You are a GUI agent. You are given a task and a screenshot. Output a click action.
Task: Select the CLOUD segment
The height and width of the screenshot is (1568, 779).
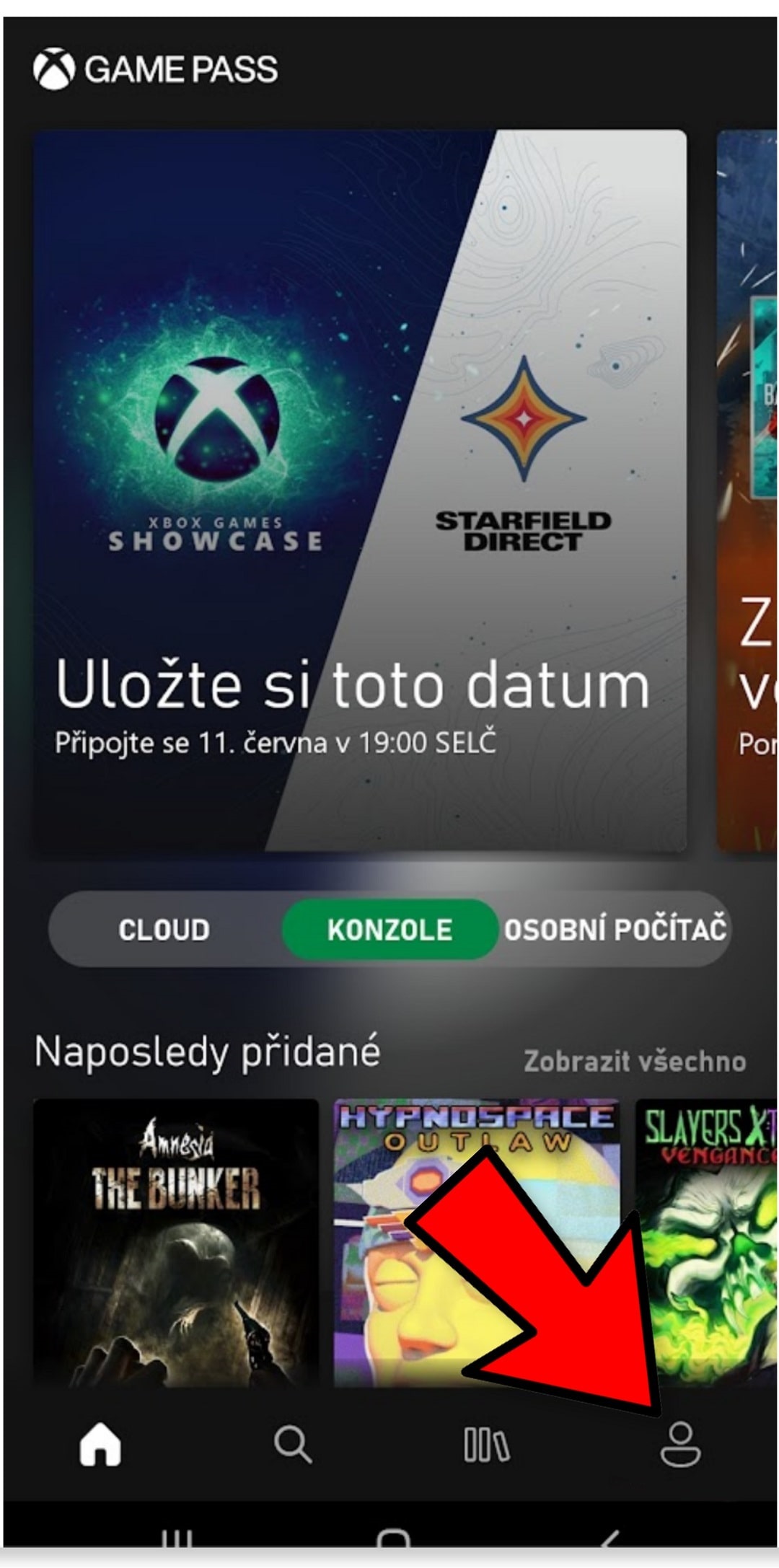(x=164, y=930)
